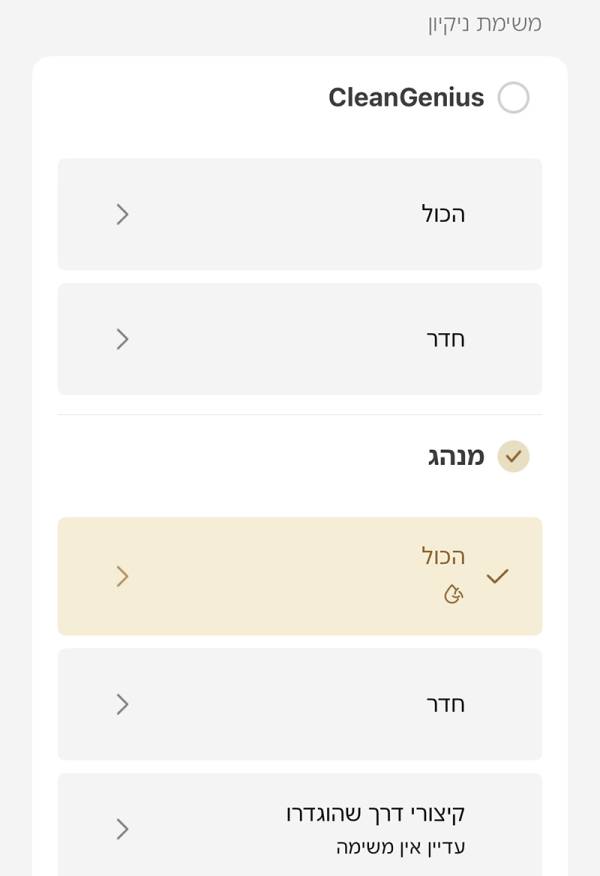Select the CleanGenius mode radio button
The width and height of the screenshot is (600, 876).
tap(513, 98)
